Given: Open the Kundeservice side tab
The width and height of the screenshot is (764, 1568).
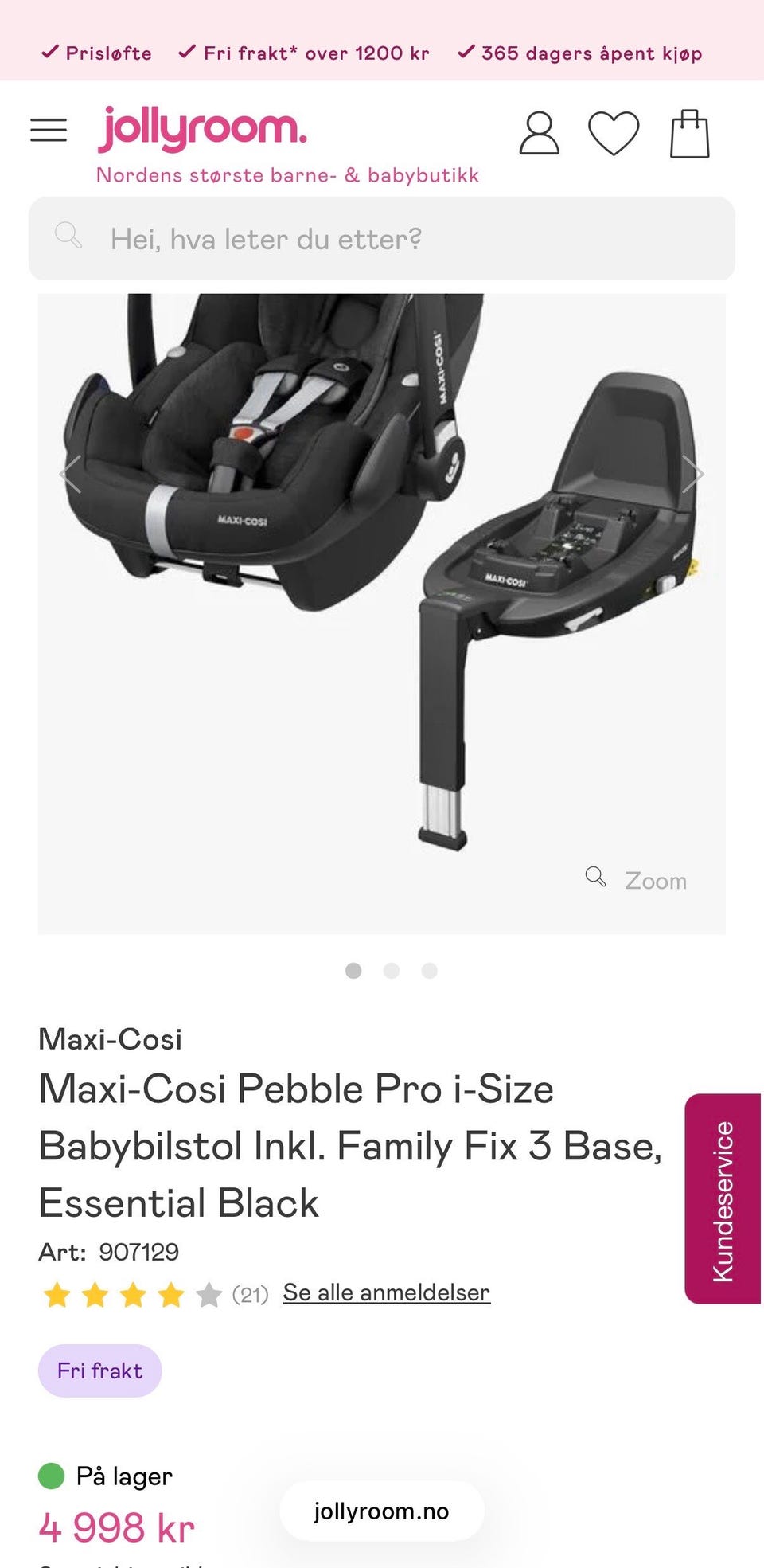Looking at the screenshot, I should [723, 1198].
